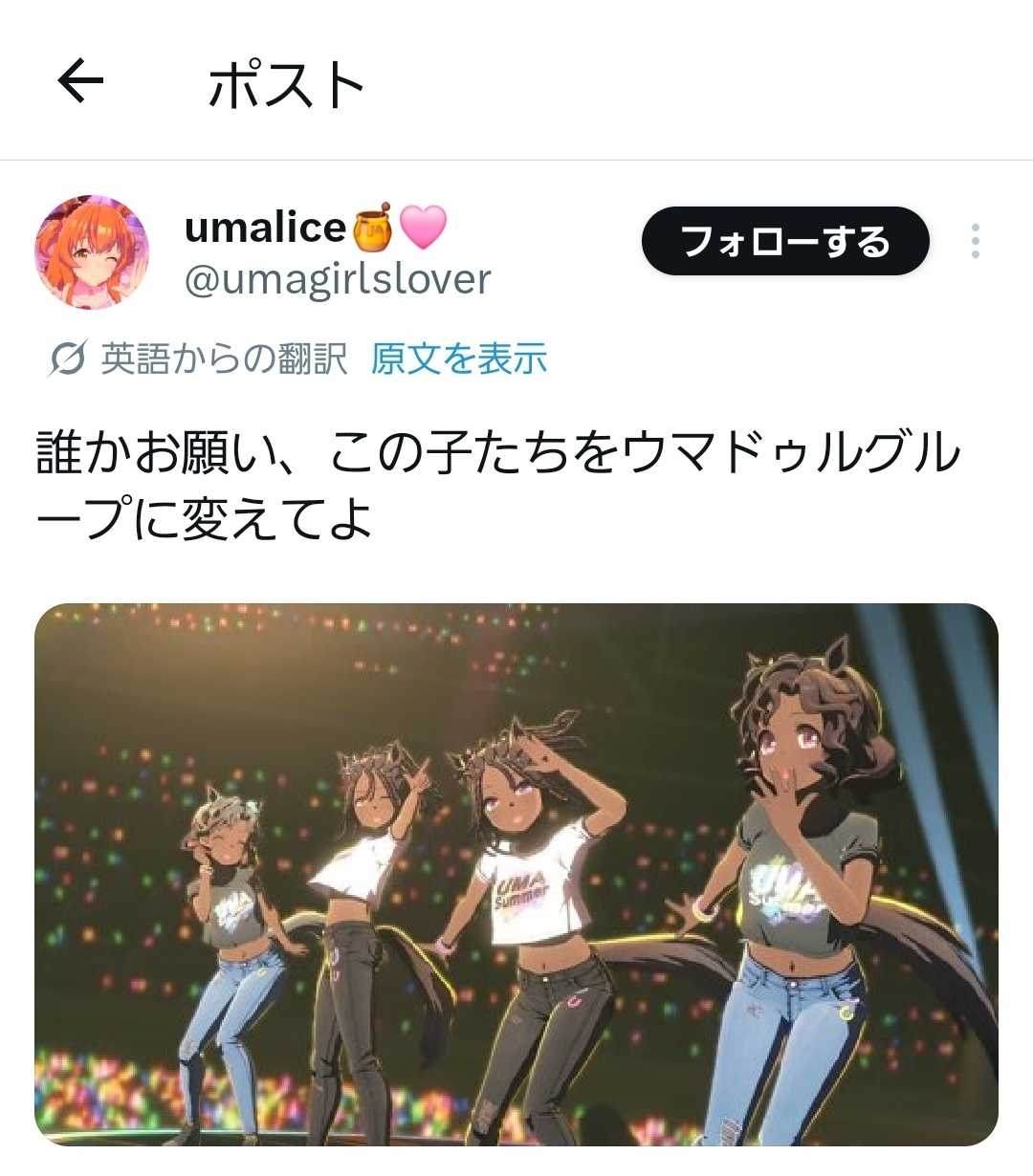Open the post's overflow menu
The image size is (1033, 1176).
coord(975,241)
